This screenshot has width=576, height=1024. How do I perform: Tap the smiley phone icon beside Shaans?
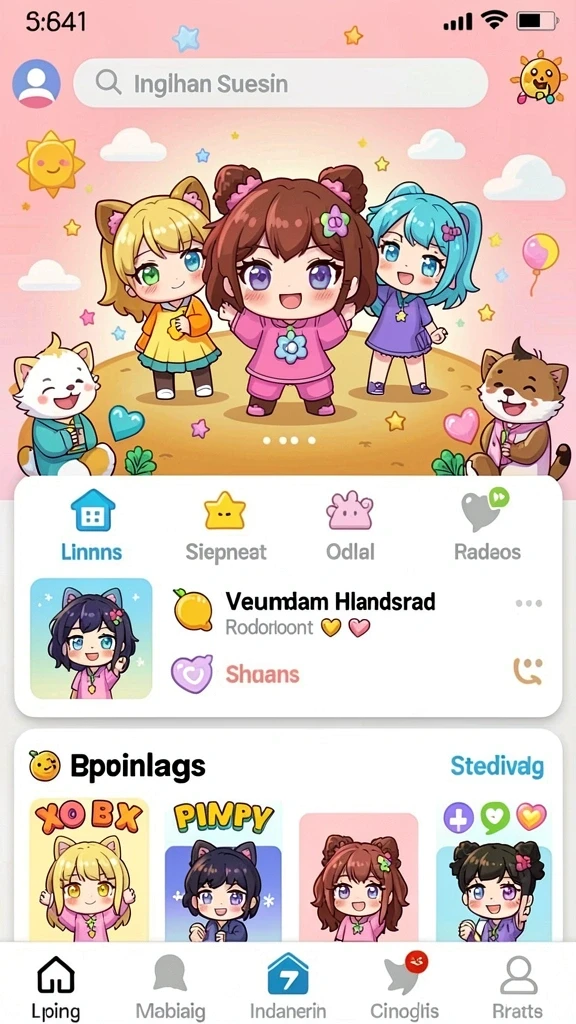pos(528,671)
